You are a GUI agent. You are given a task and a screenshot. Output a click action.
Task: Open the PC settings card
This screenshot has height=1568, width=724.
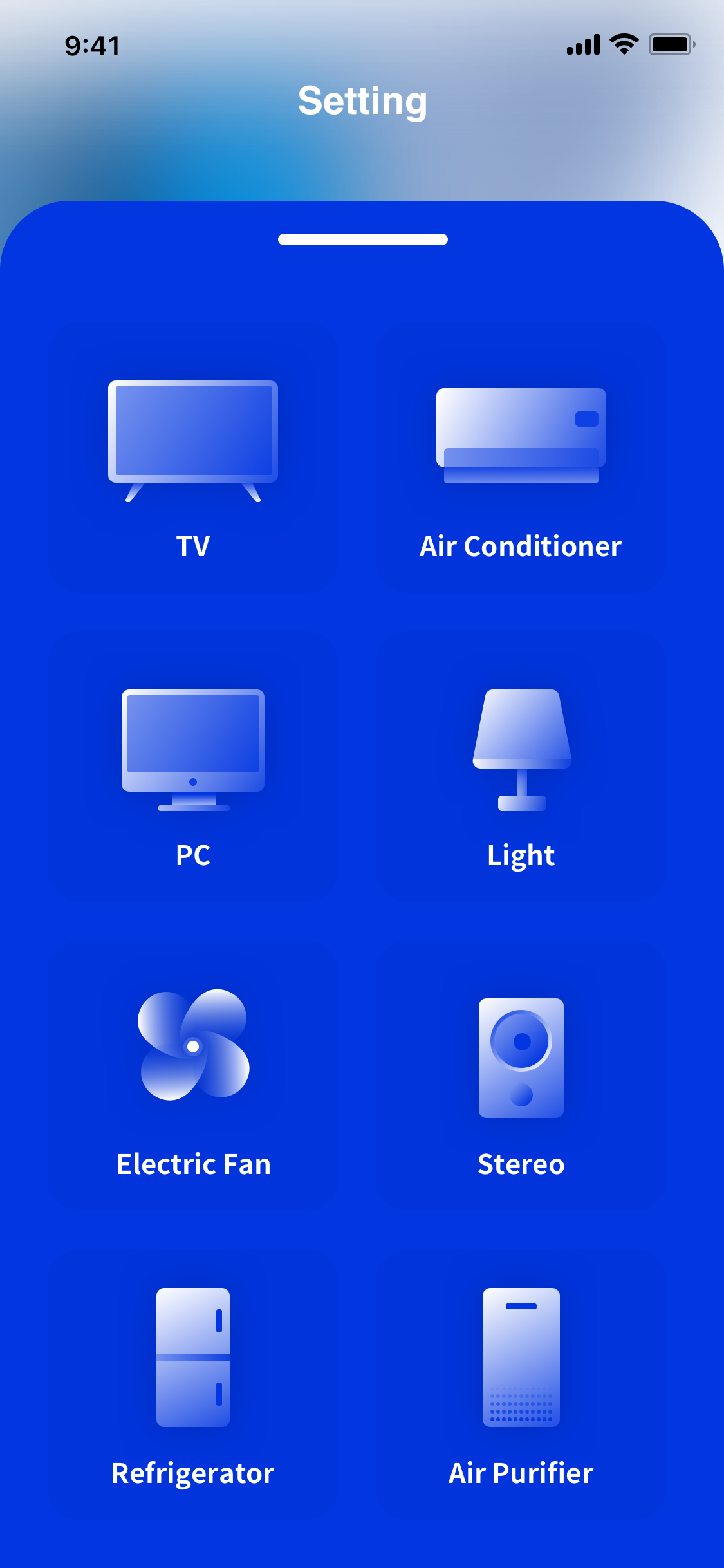193,767
